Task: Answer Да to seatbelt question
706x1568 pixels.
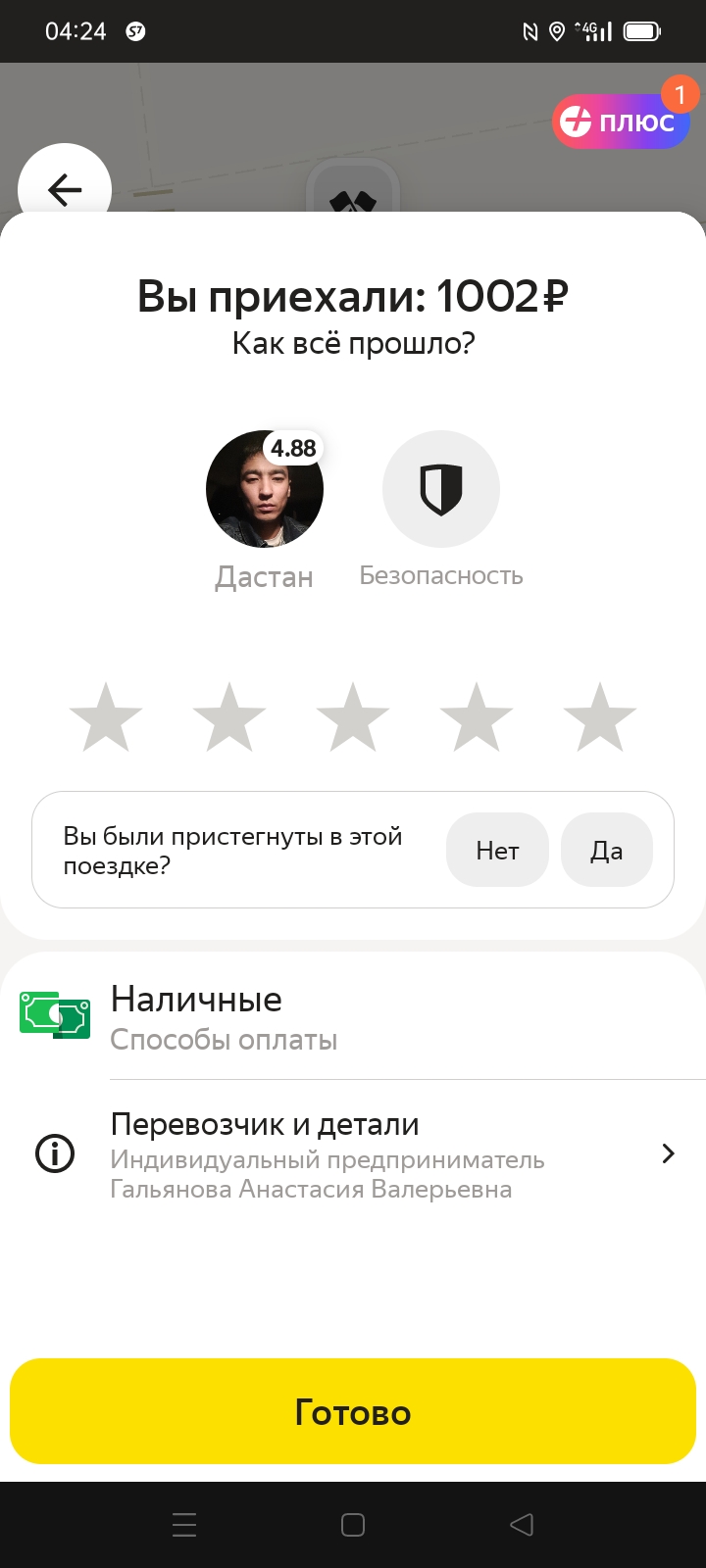Action: pyautogui.click(x=606, y=850)
